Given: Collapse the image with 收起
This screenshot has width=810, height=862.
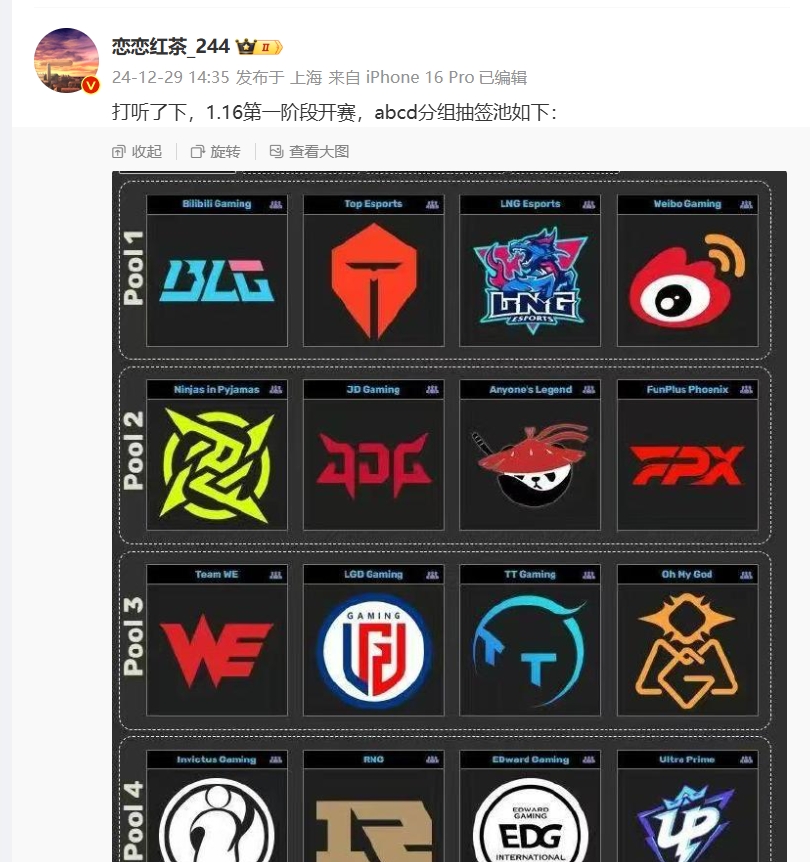Looking at the screenshot, I should pyautogui.click(x=137, y=151).
